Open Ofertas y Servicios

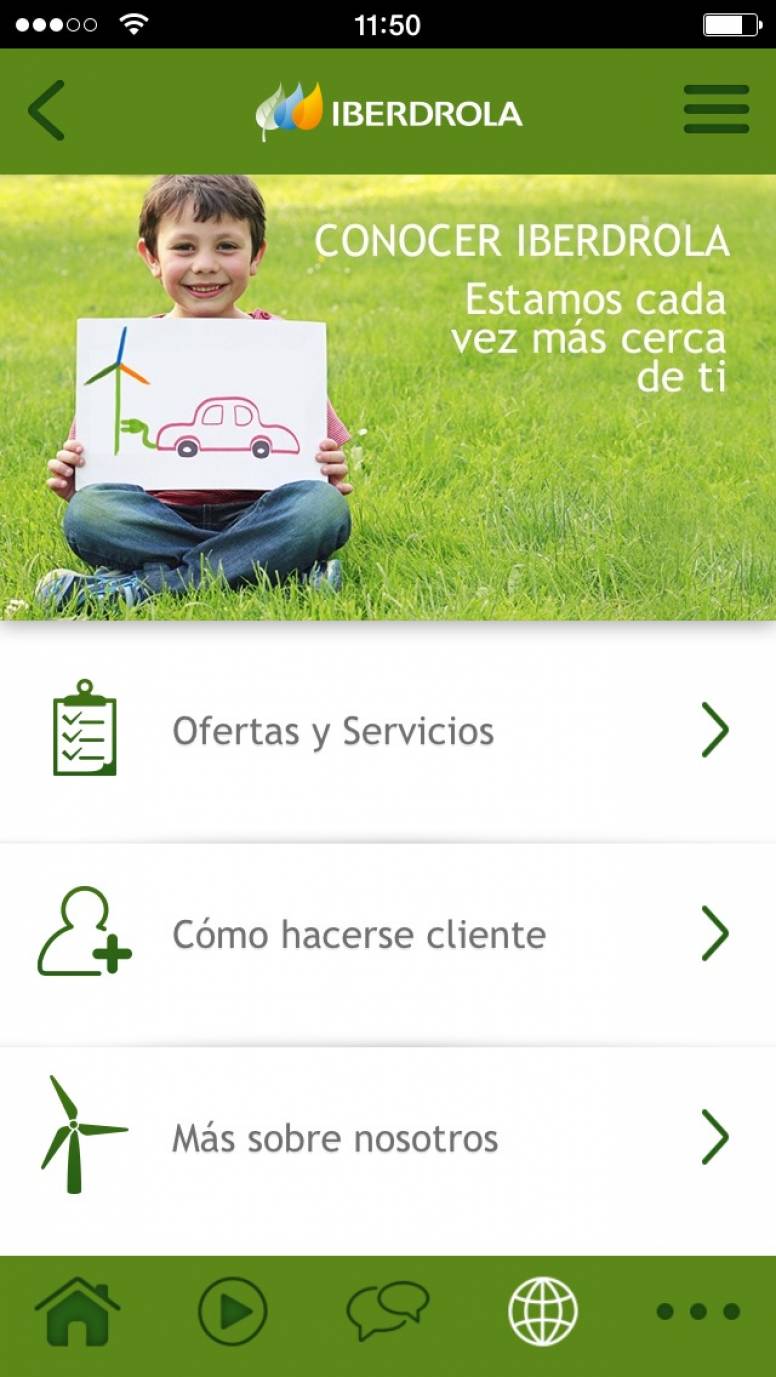pos(388,731)
